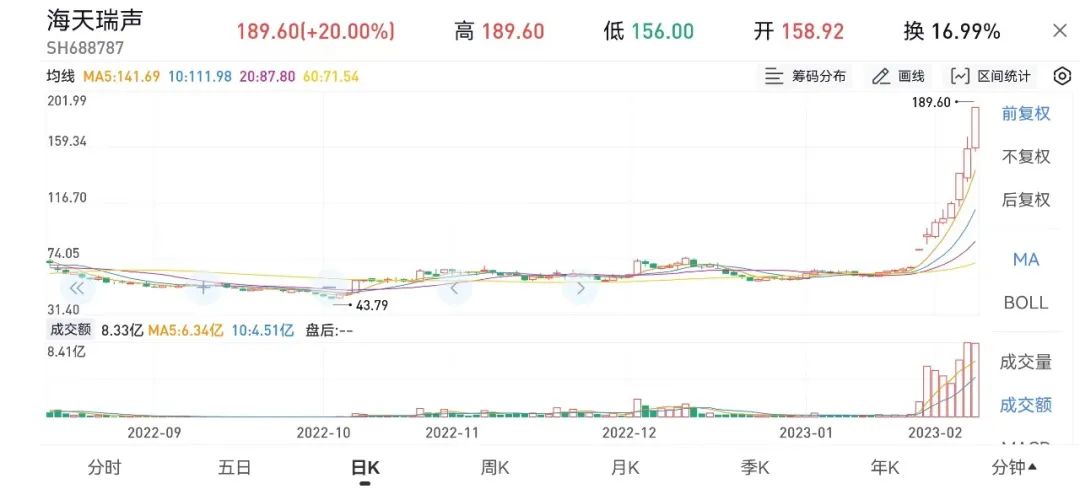The height and width of the screenshot is (489, 1080).
Task: Switch to the 五日 tab
Action: coord(234,467)
